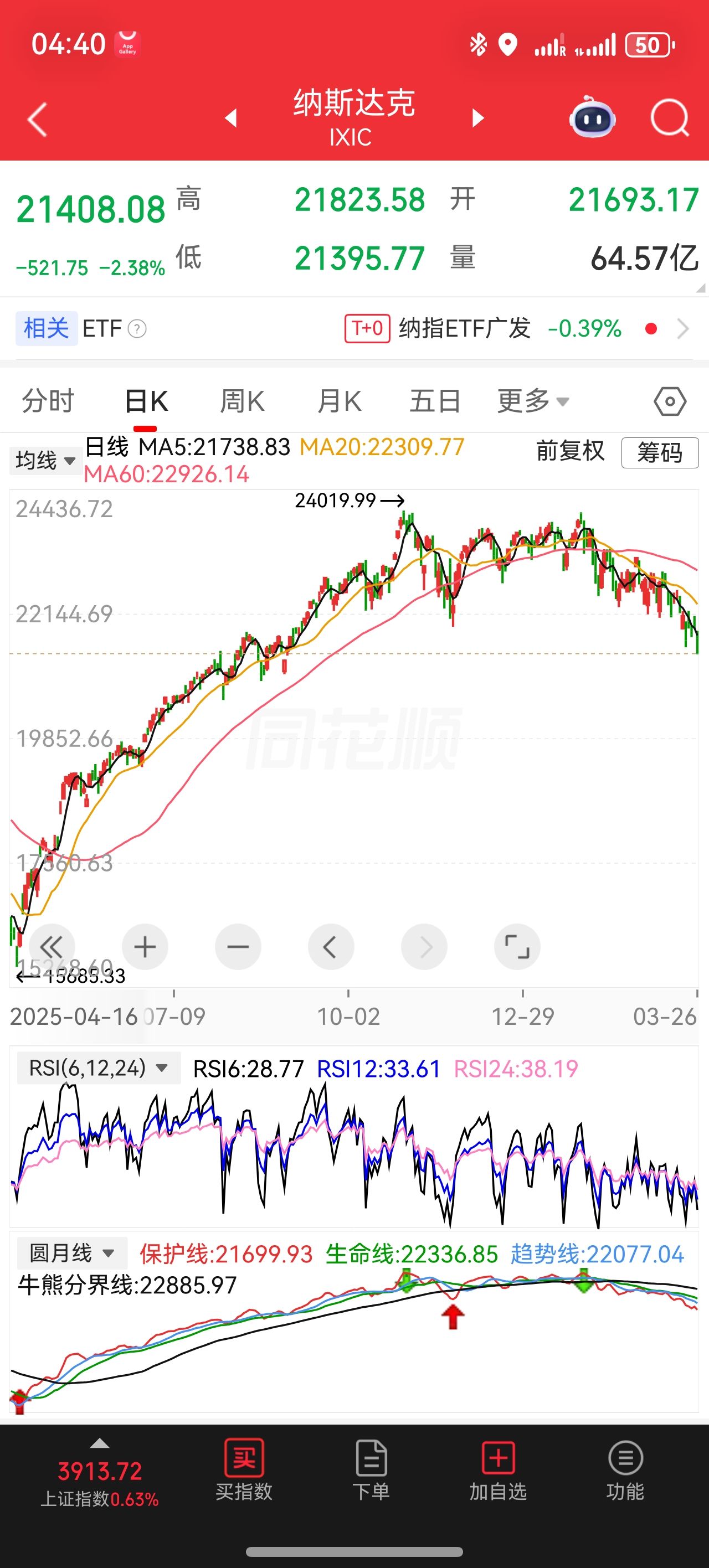Open chart settings hexagon icon
Image resolution: width=709 pixels, height=1568 pixels.
(670, 402)
